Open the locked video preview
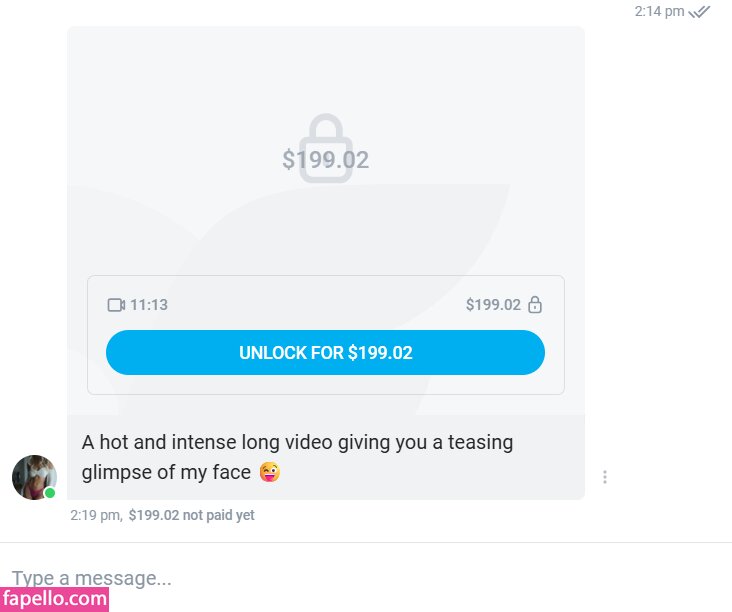 pos(325,150)
